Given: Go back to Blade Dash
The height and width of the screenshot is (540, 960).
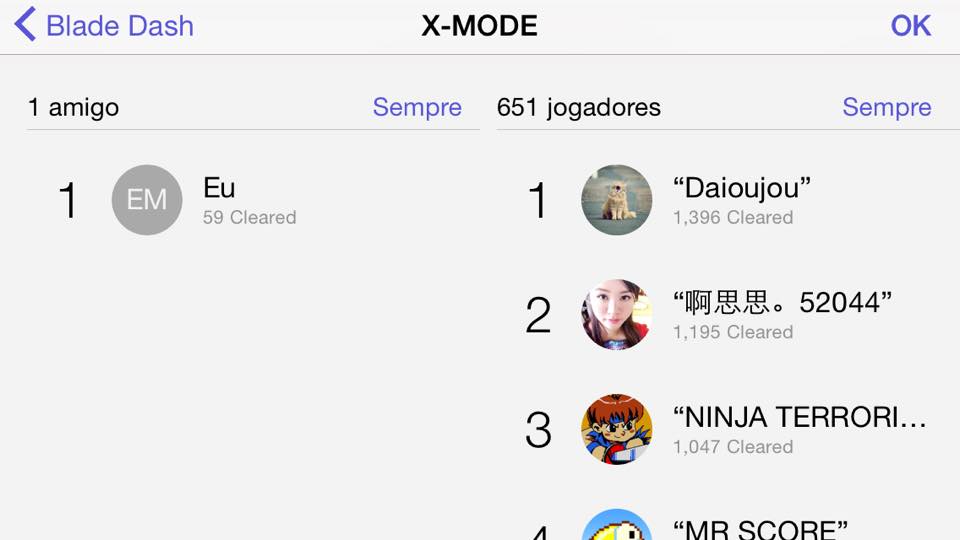Looking at the screenshot, I should (x=104, y=26).
